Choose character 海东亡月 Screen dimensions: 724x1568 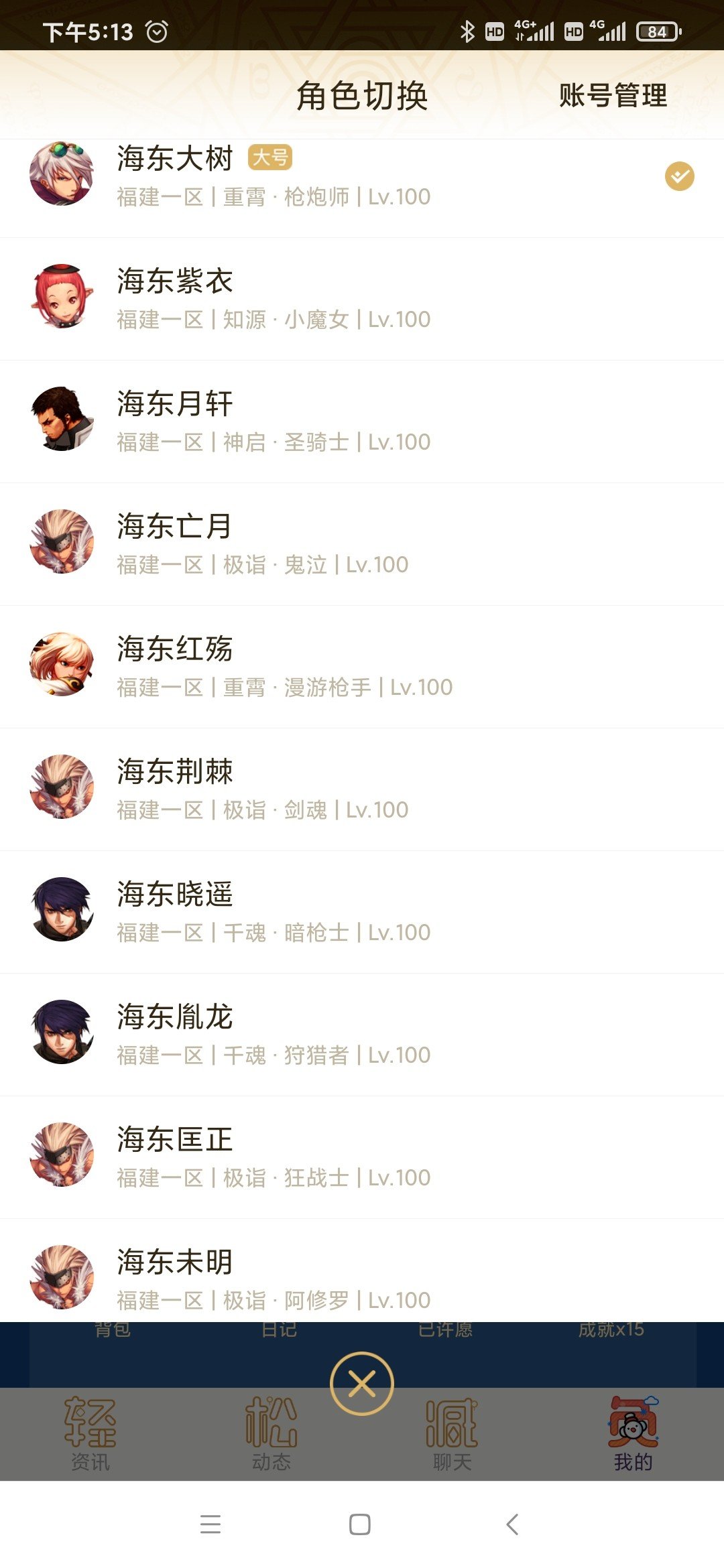362,544
